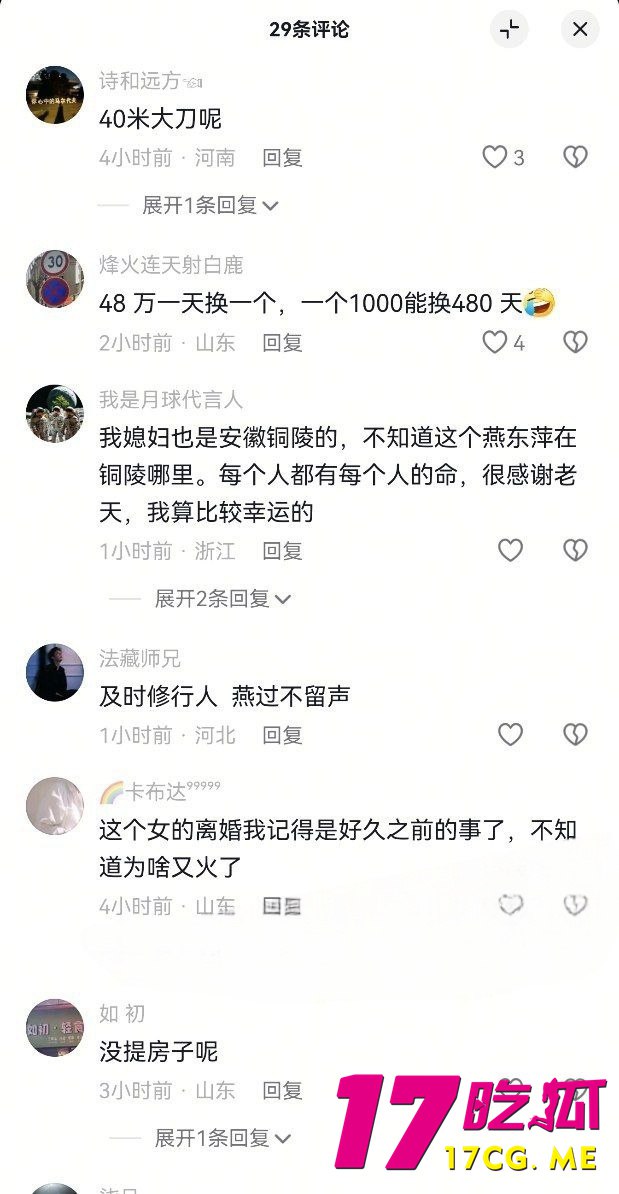Viewport: 619px width, 1194px height.
Task: Expand 1 reply under 如初's comment
Action: 222,1138
